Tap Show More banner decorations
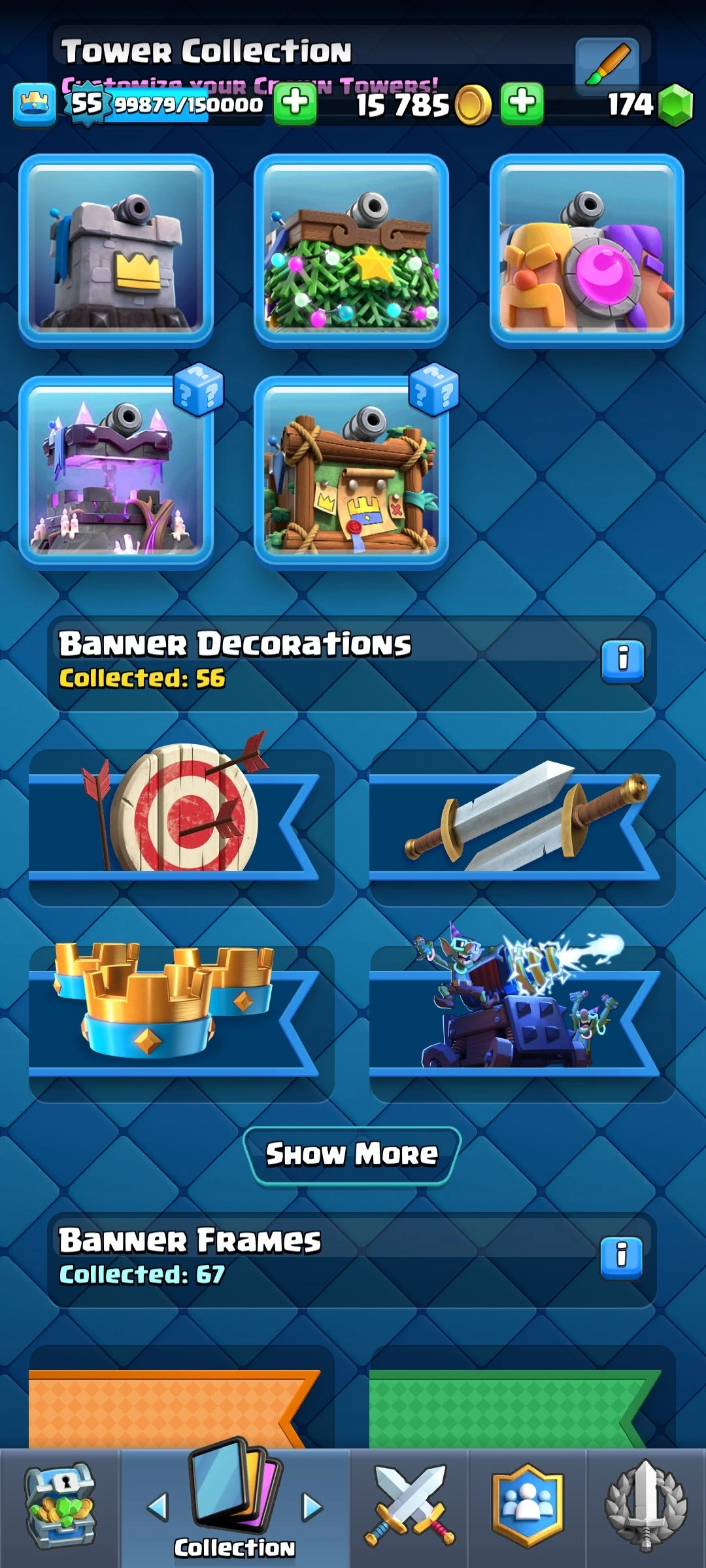Image resolution: width=706 pixels, height=1568 pixels. point(352,1155)
